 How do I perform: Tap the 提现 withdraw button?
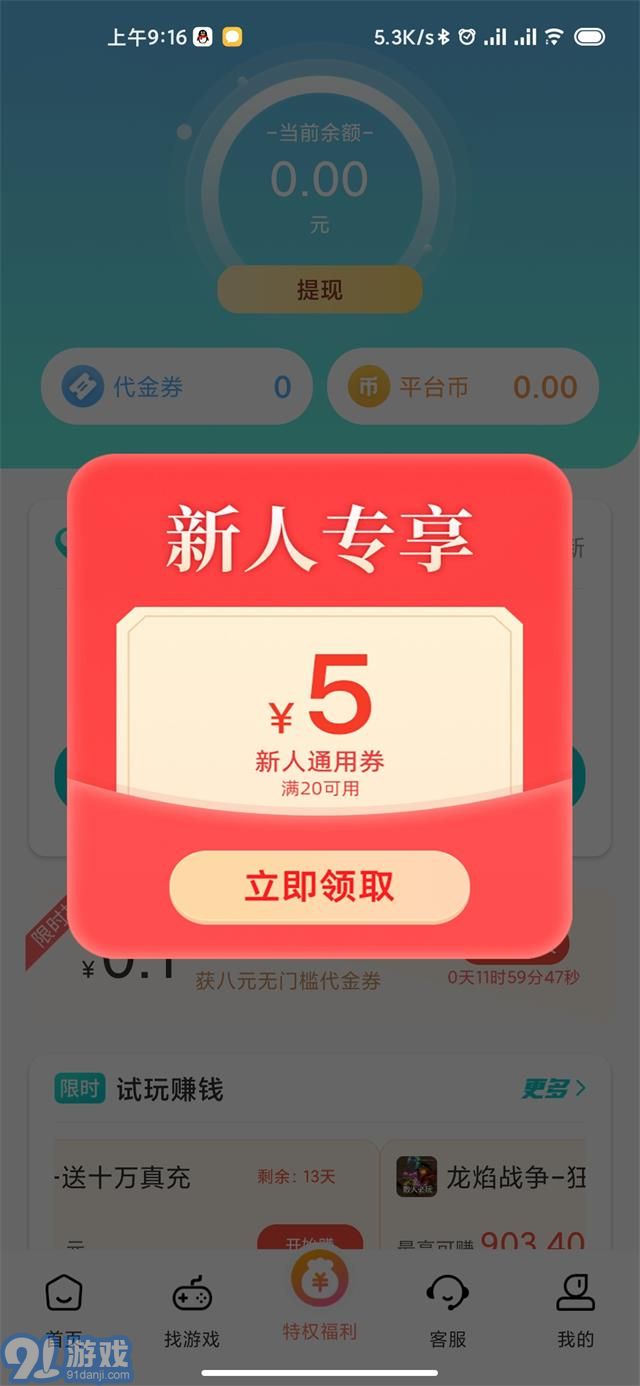click(x=319, y=290)
